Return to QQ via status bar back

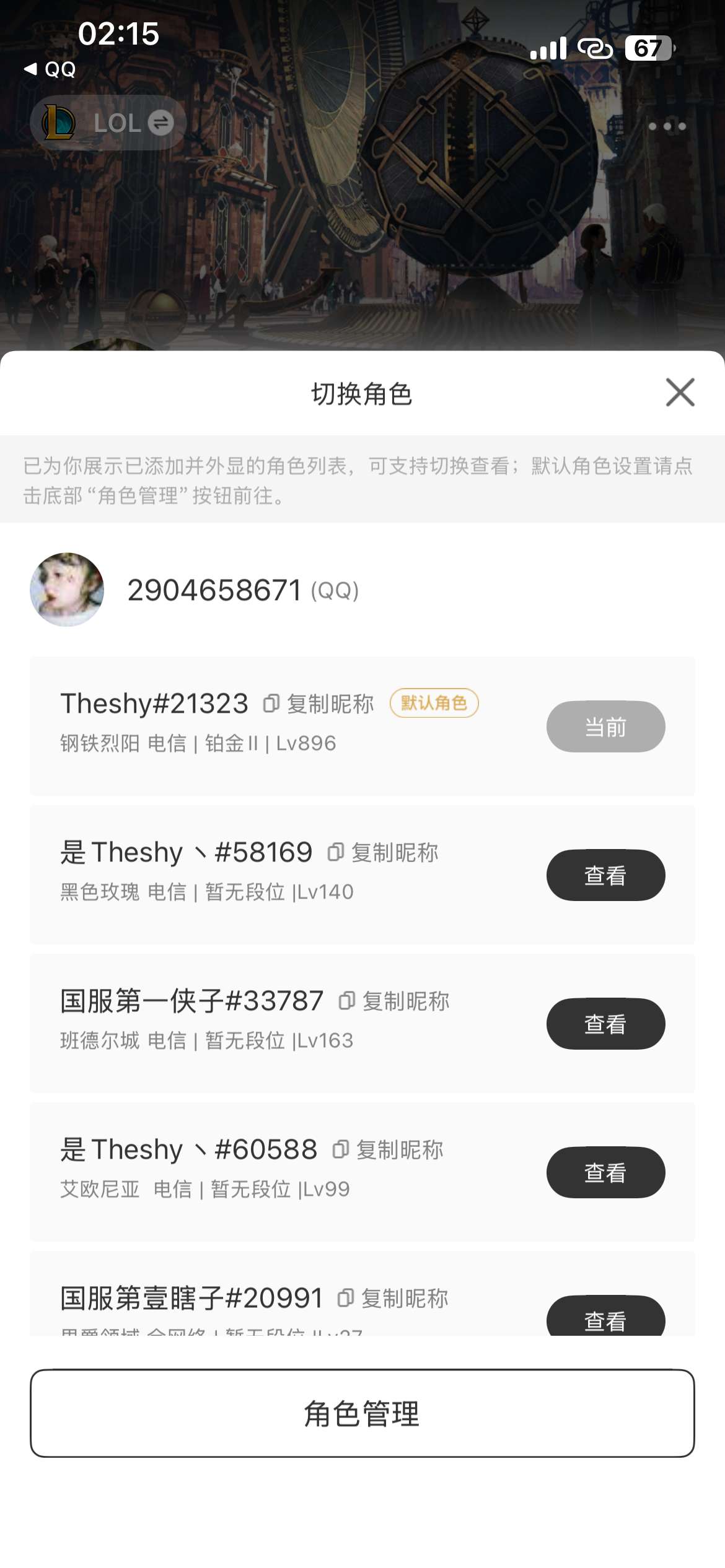(50, 69)
